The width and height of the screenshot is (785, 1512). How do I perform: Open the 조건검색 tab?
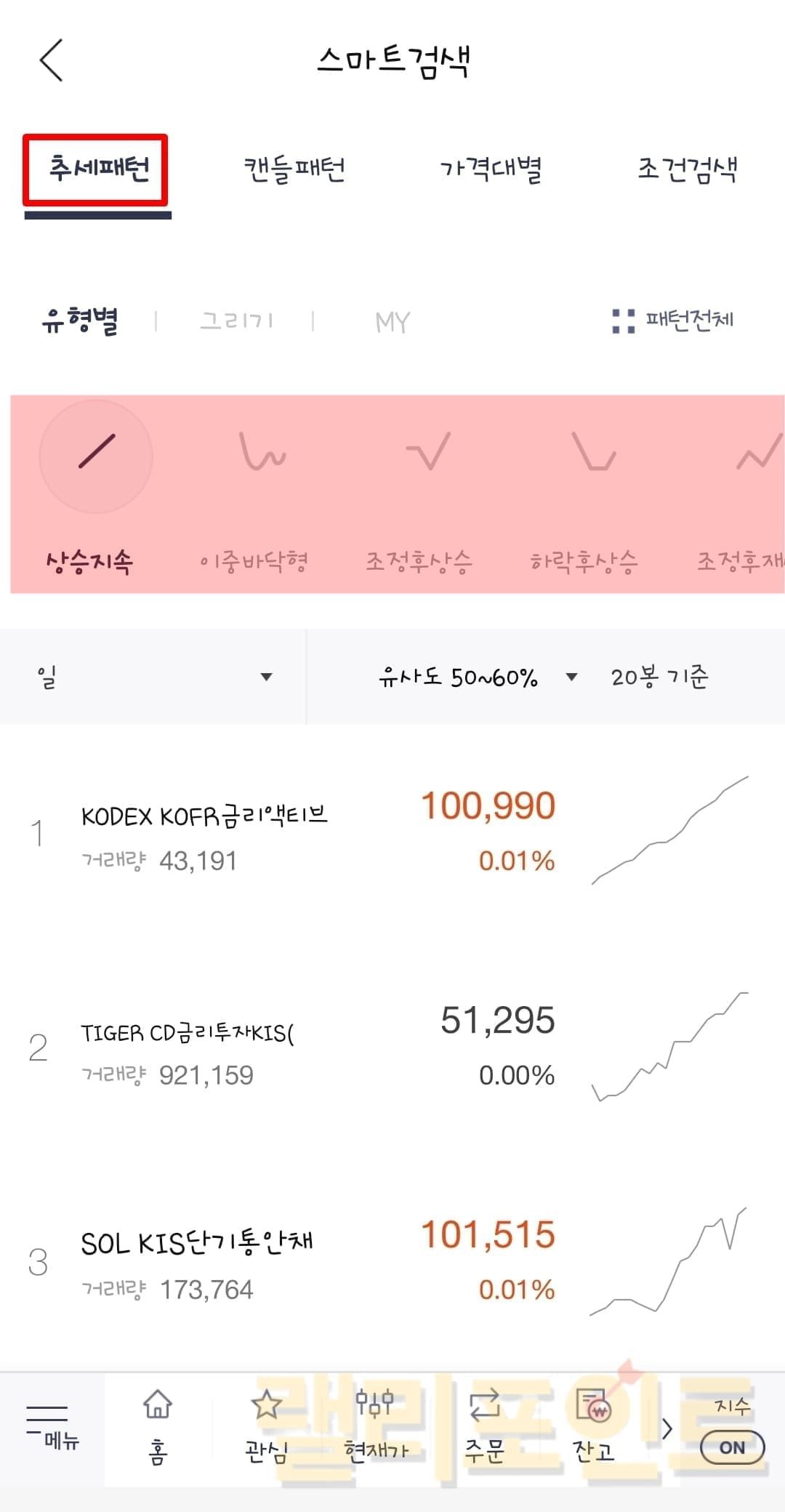[x=687, y=170]
